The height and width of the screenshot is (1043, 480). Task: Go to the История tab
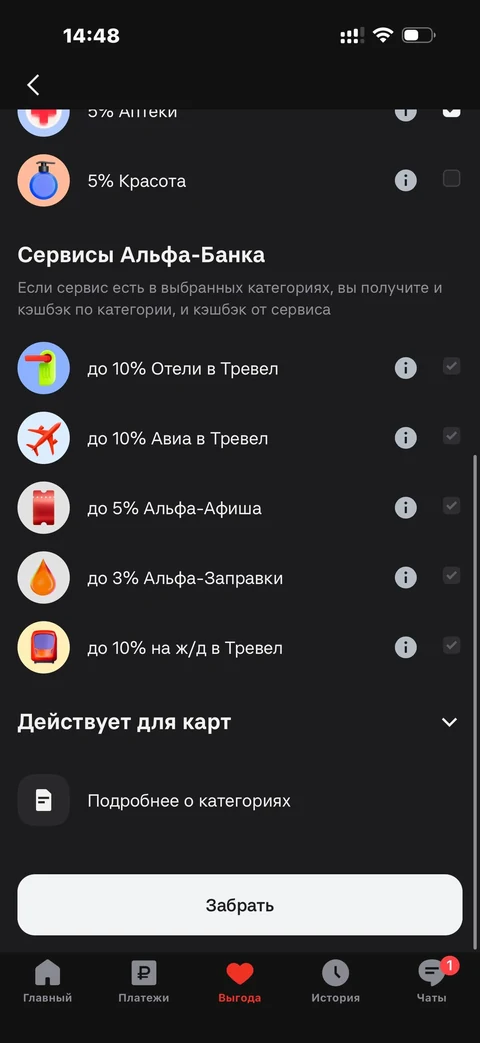click(x=336, y=982)
